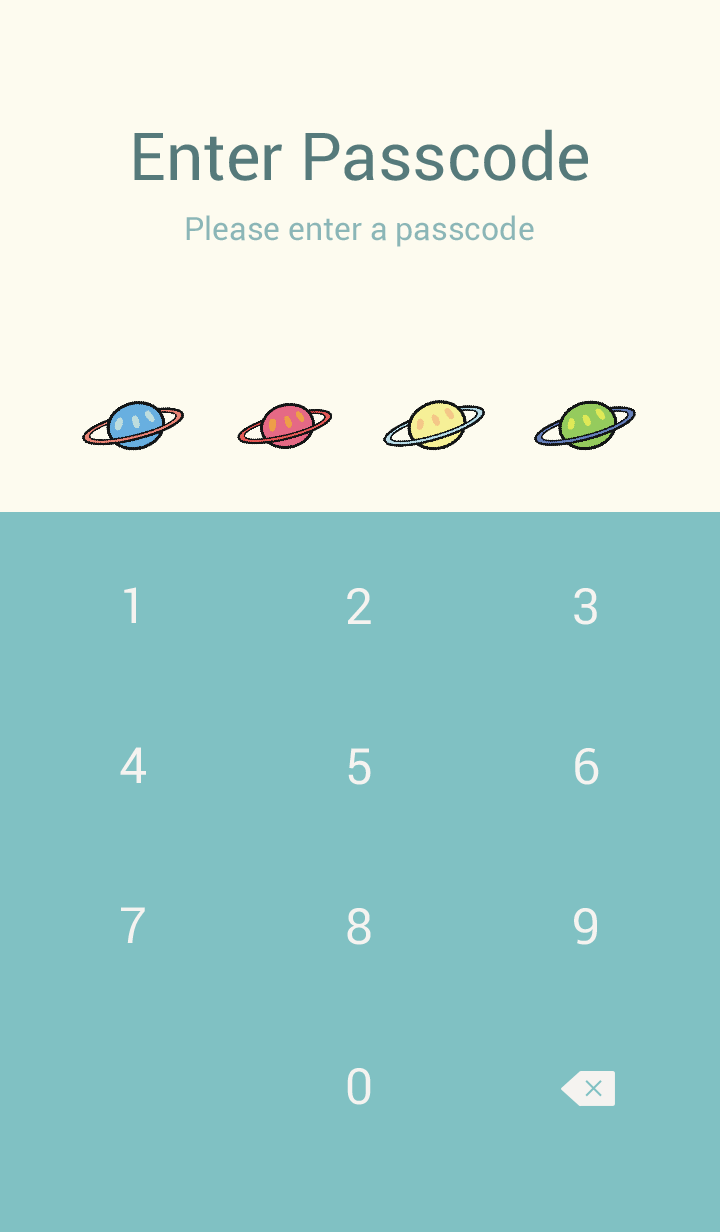Enter digit 7 on the keypad

click(132, 927)
